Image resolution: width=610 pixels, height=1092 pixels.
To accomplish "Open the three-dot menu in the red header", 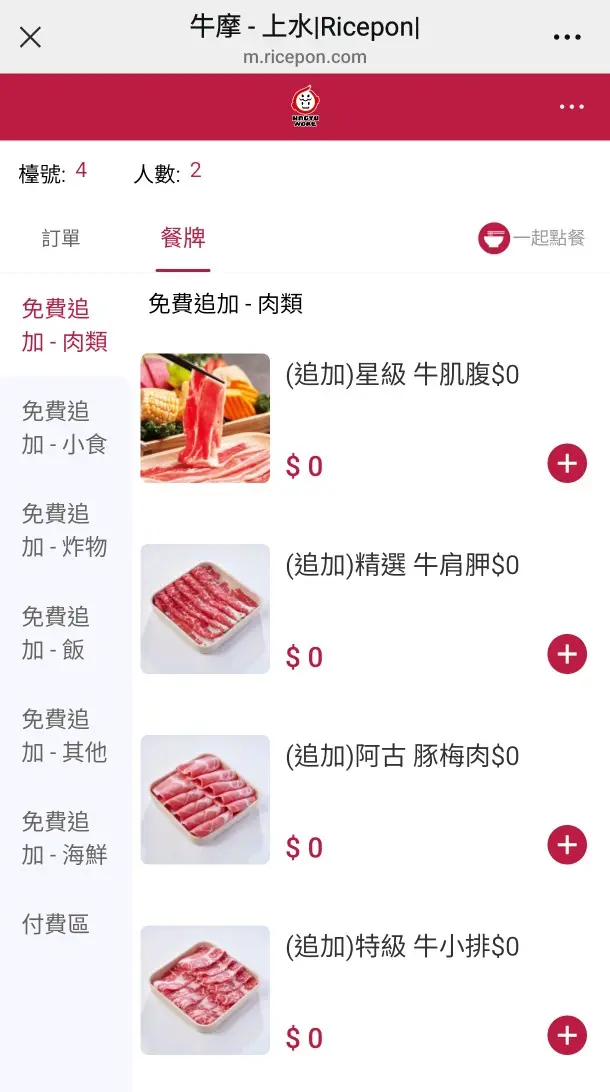I will pos(572,107).
